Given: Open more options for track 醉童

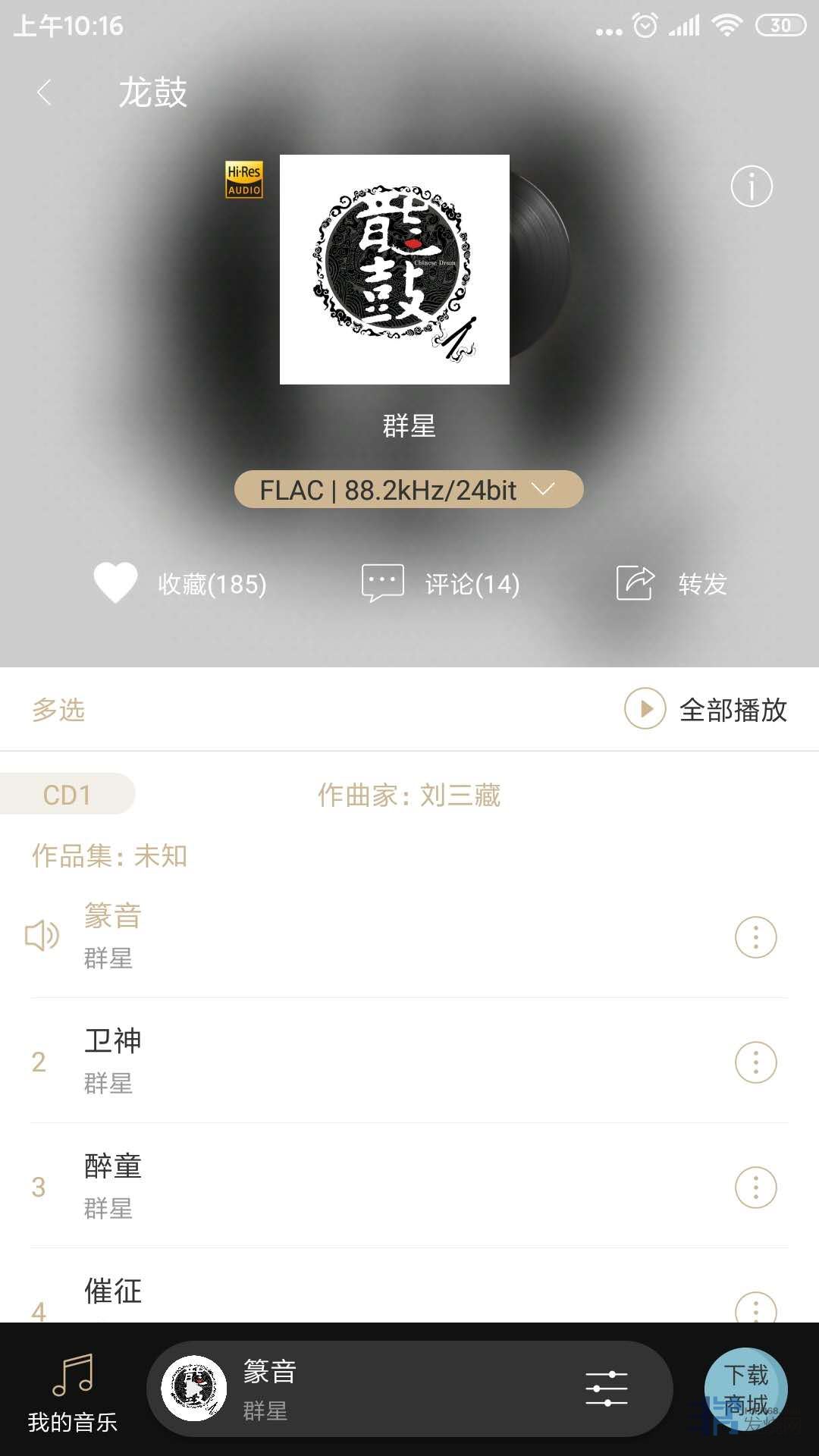Looking at the screenshot, I should point(755,1188).
